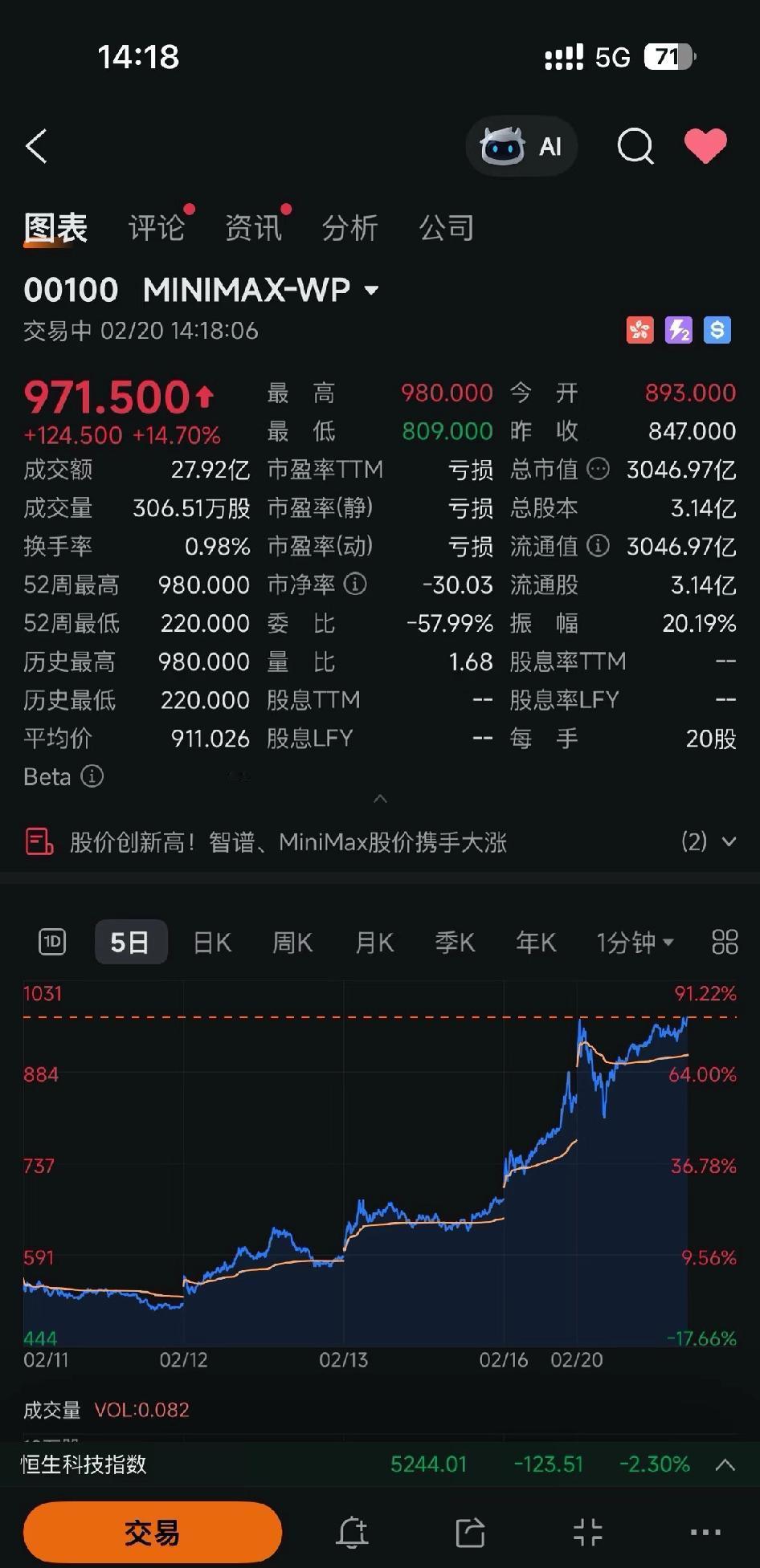Expand the MINIMAX-WP stock dropdown
Image resolution: width=760 pixels, height=1568 pixels.
371,290
